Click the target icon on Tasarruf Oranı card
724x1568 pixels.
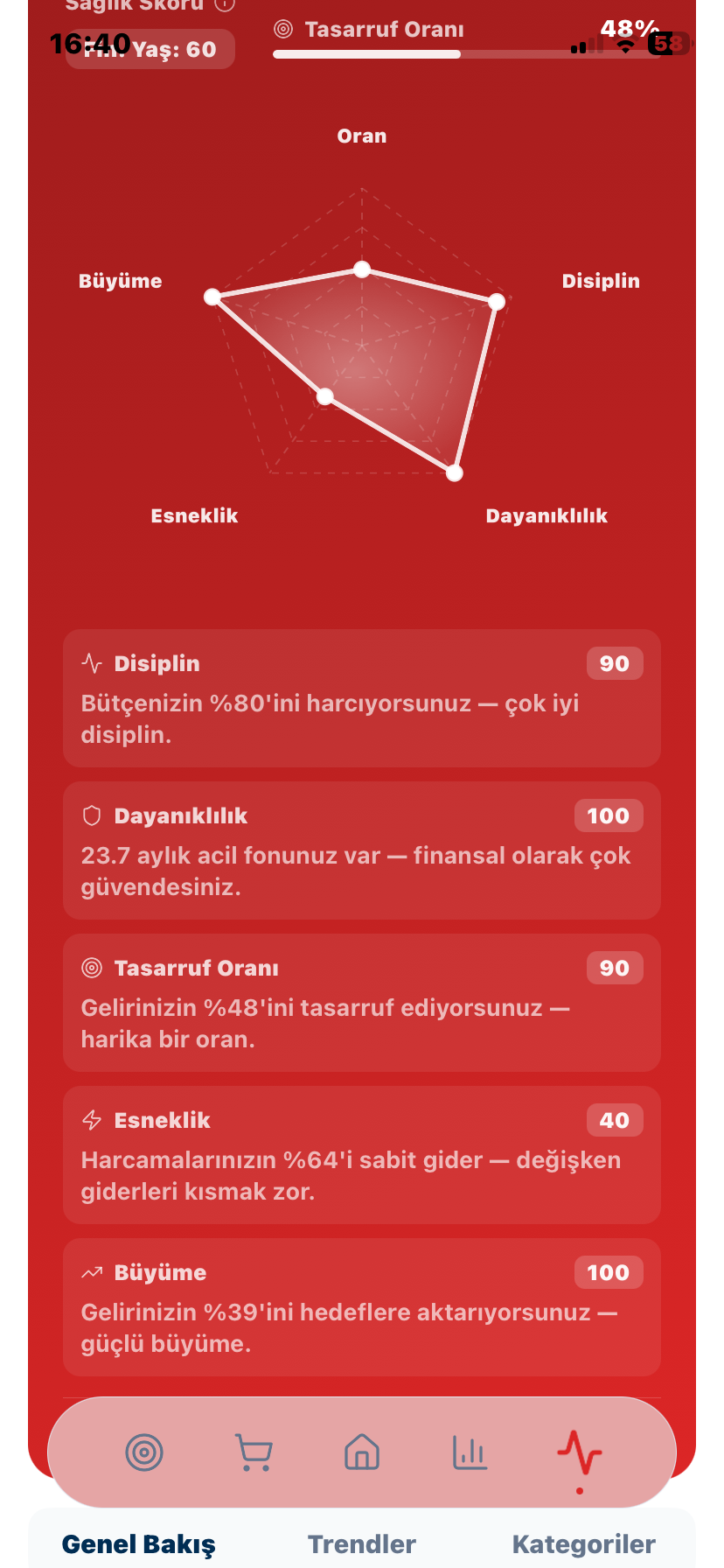click(92, 967)
